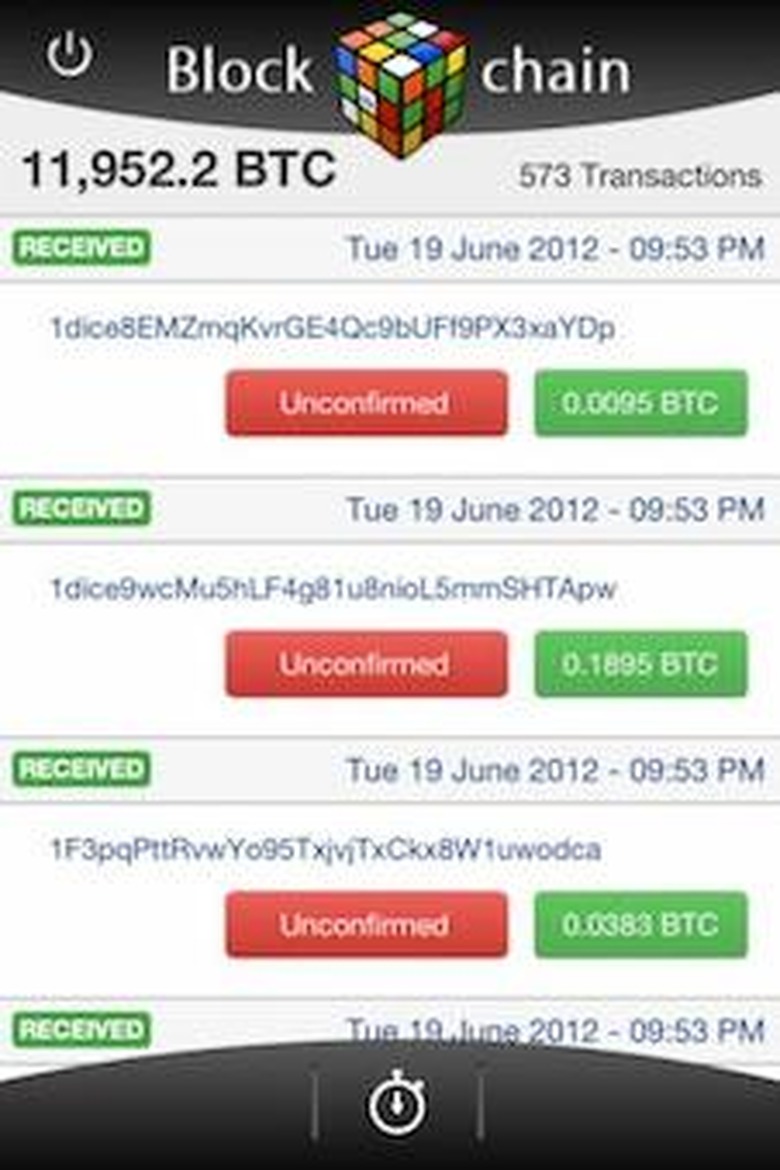Select the 0.0095 BTC amount button
Image resolution: width=780 pixels, height=1170 pixels.
640,403
